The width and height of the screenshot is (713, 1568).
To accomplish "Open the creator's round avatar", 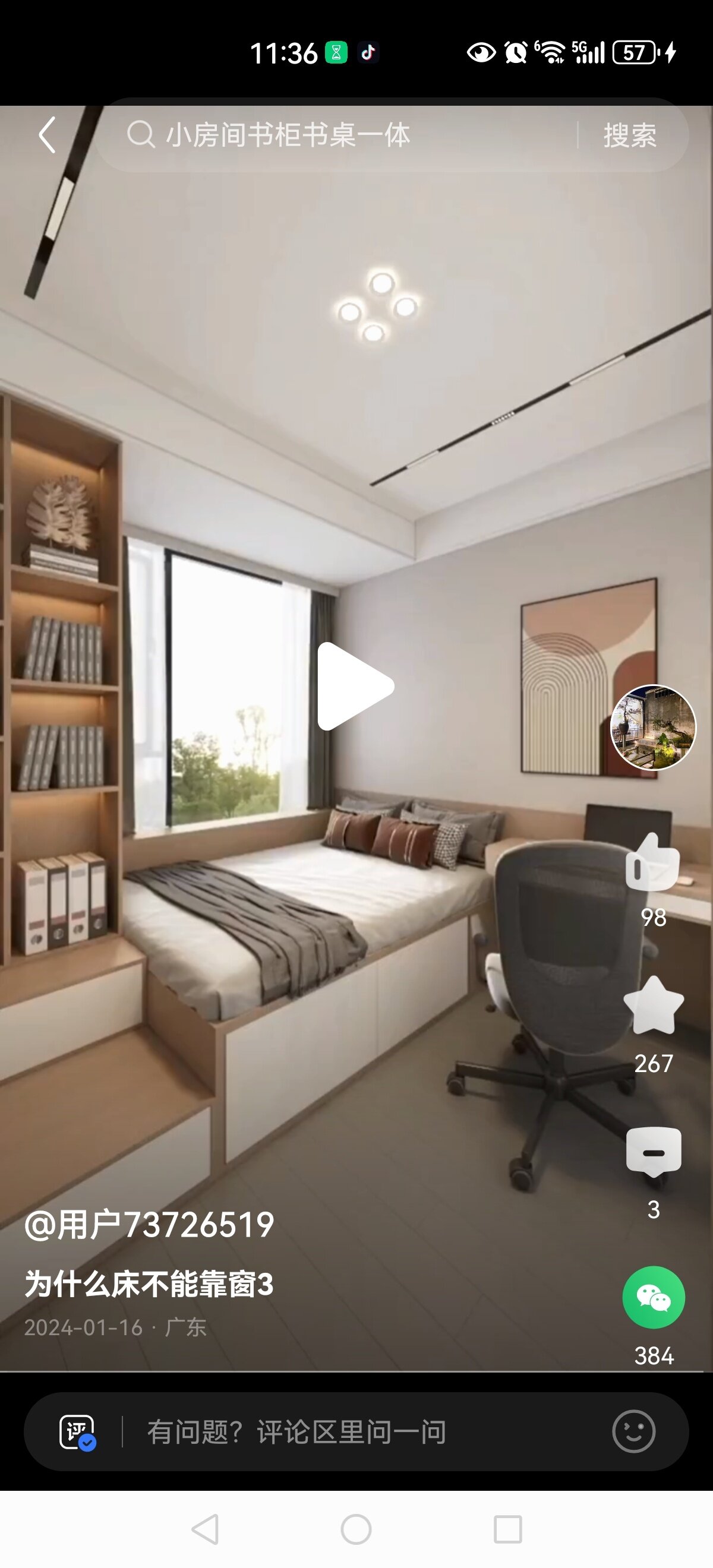I will tap(653, 728).
